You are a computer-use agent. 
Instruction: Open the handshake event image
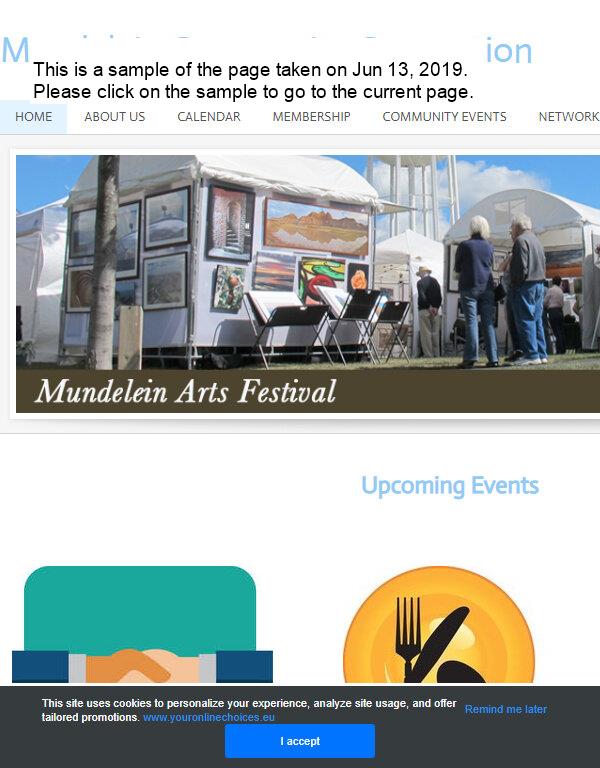(140, 625)
